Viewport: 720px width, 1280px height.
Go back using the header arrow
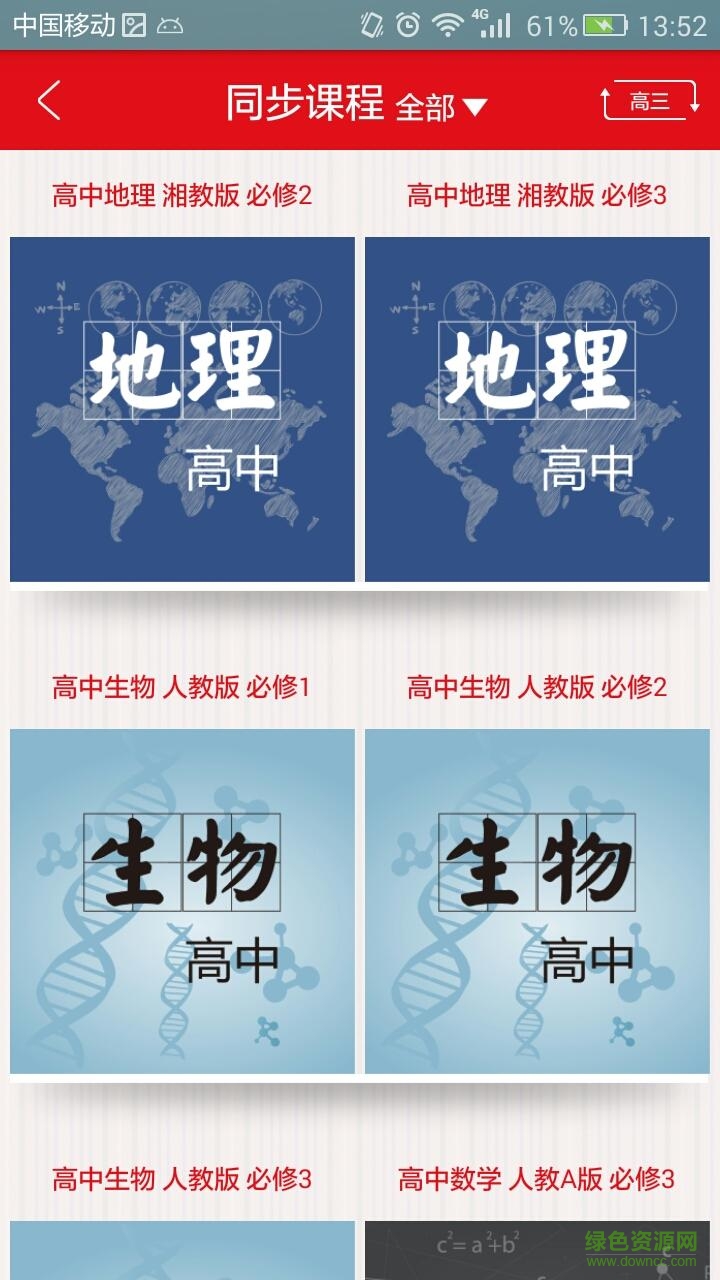coord(49,101)
